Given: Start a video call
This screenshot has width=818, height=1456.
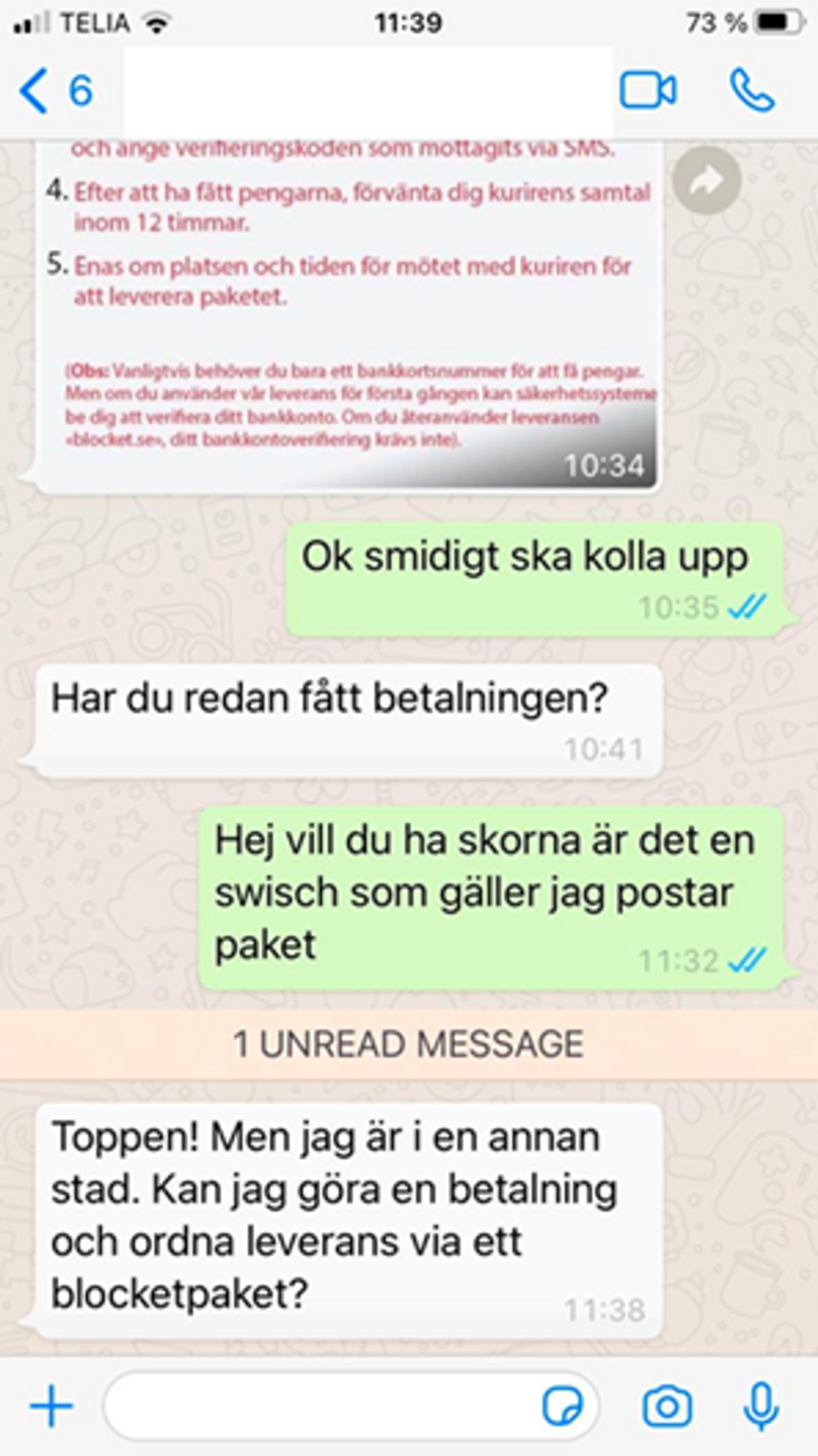Looking at the screenshot, I should click(647, 90).
